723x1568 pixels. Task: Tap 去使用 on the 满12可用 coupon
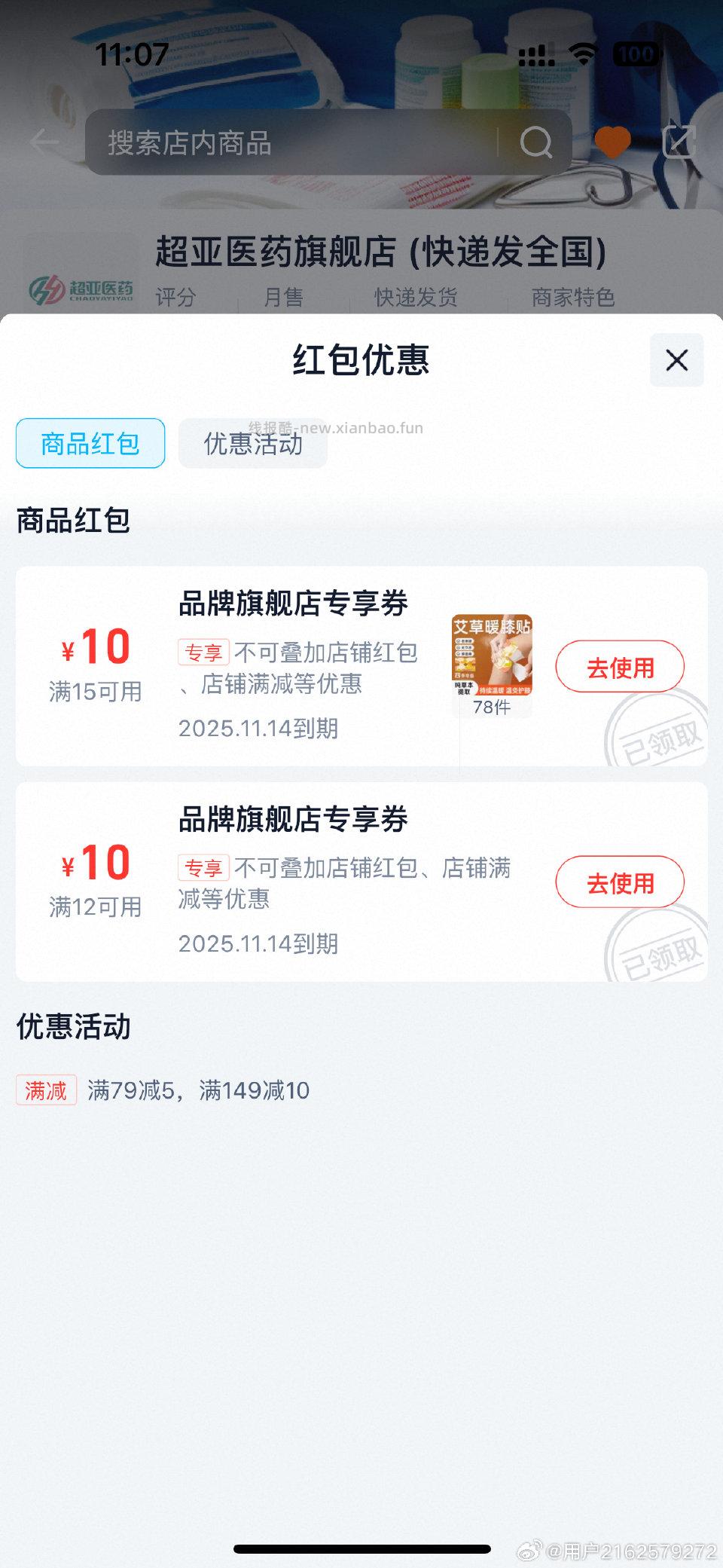tap(620, 882)
